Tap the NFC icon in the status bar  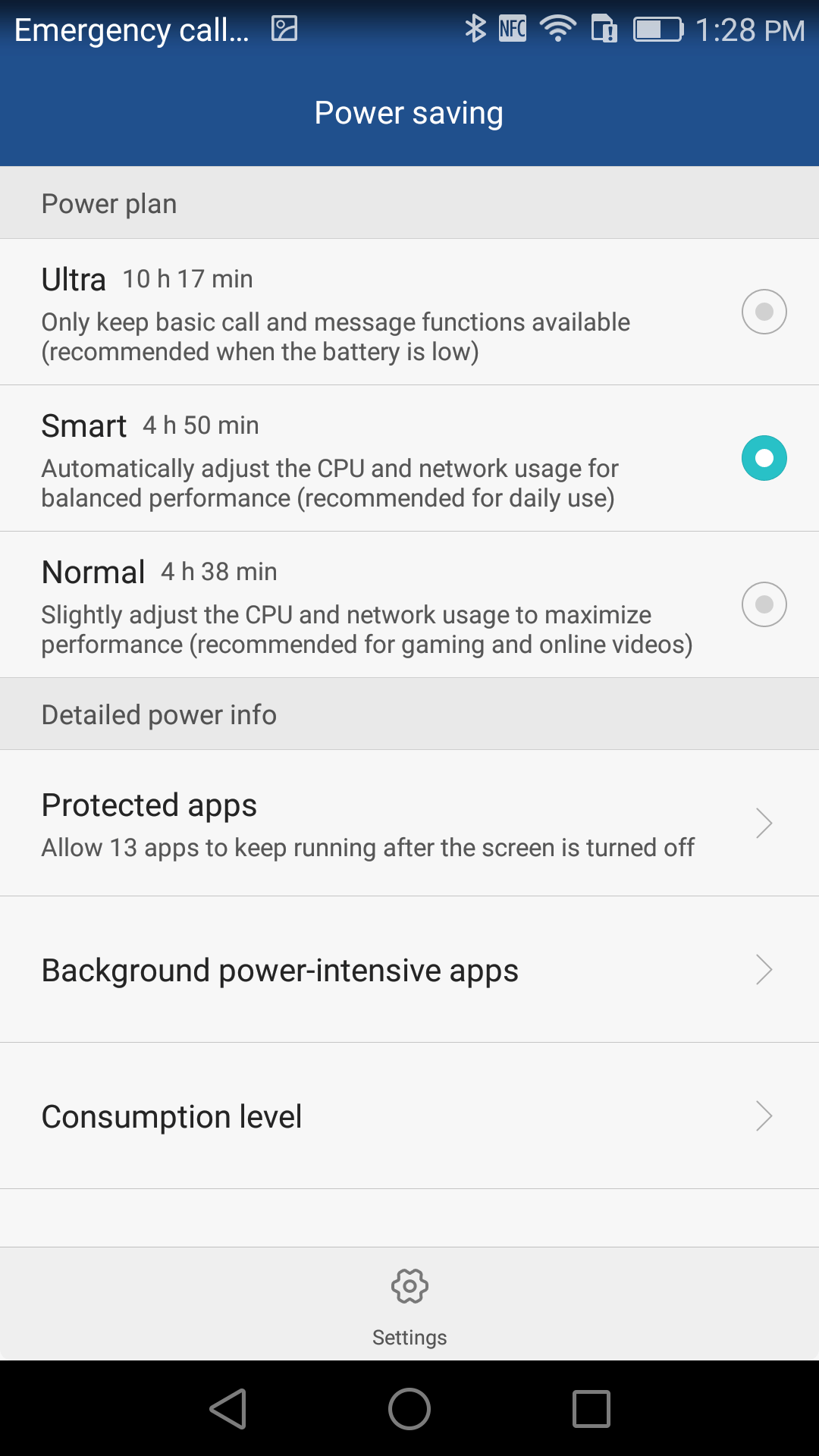[x=512, y=29]
